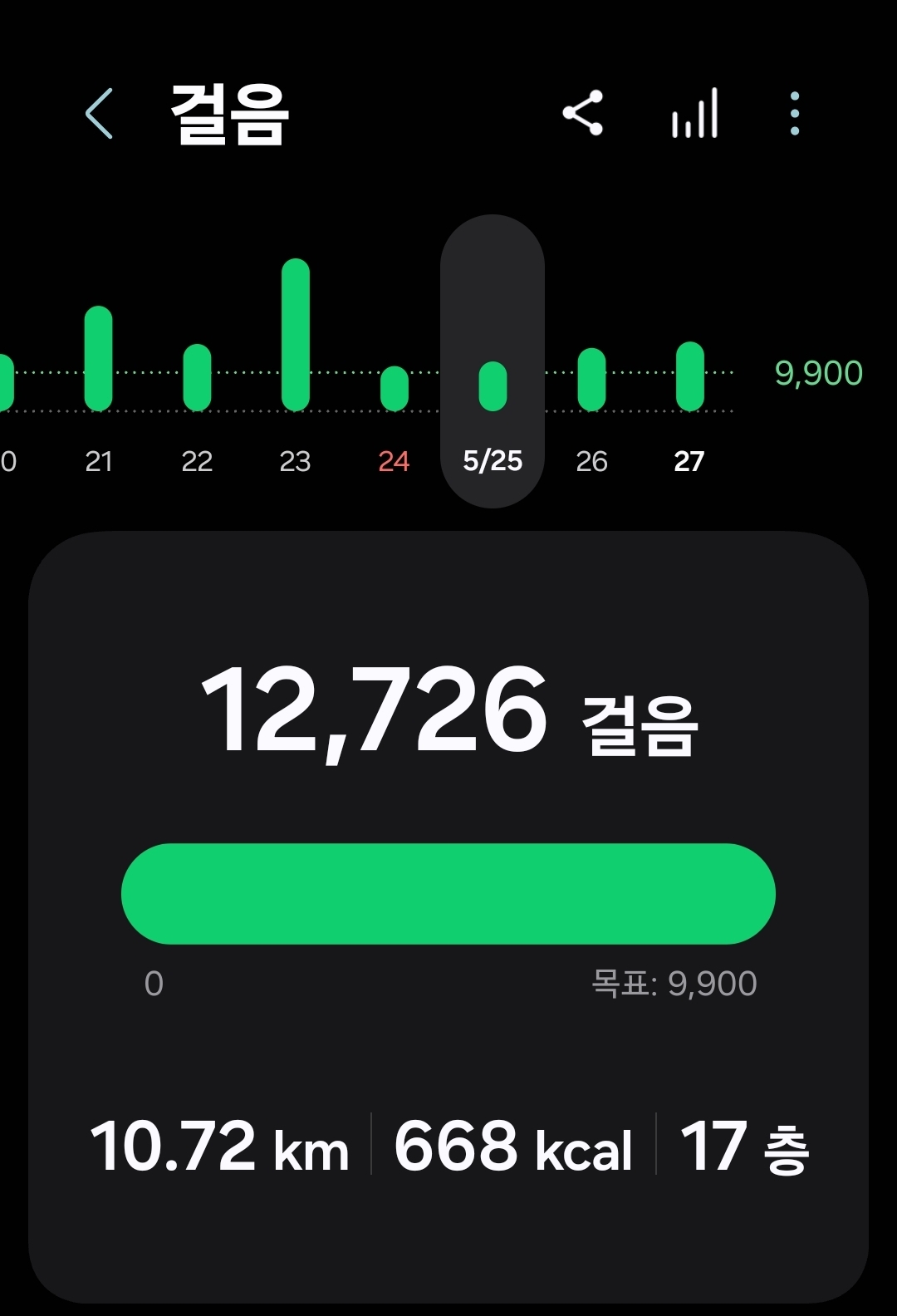
Task: Select the bar for day 23
Action: point(296,335)
